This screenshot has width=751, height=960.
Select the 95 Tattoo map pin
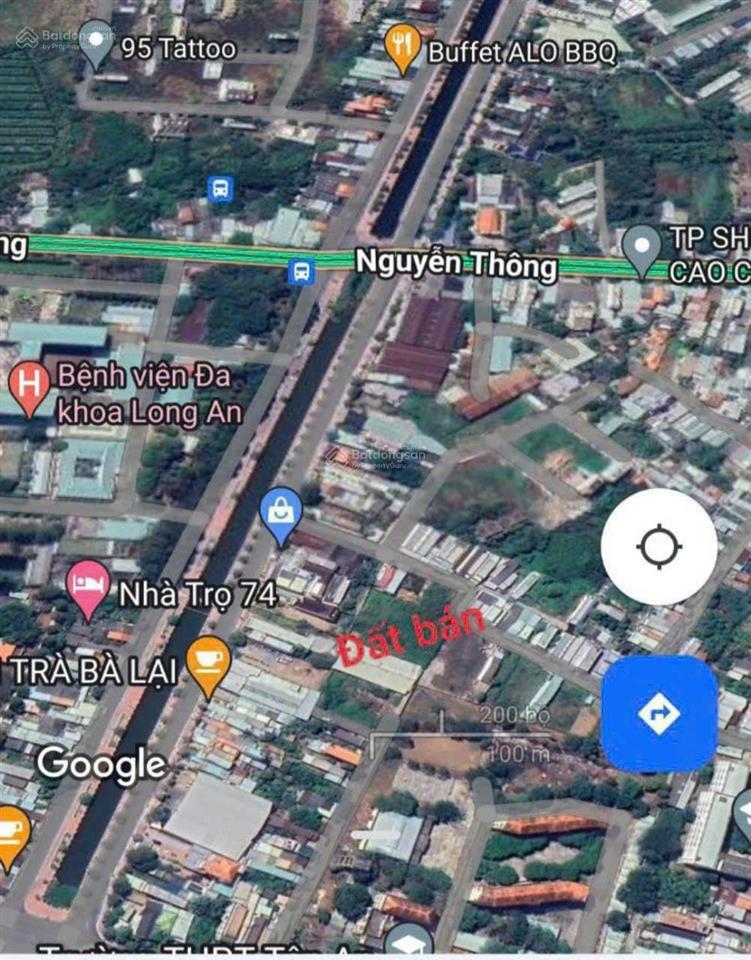tap(96, 44)
